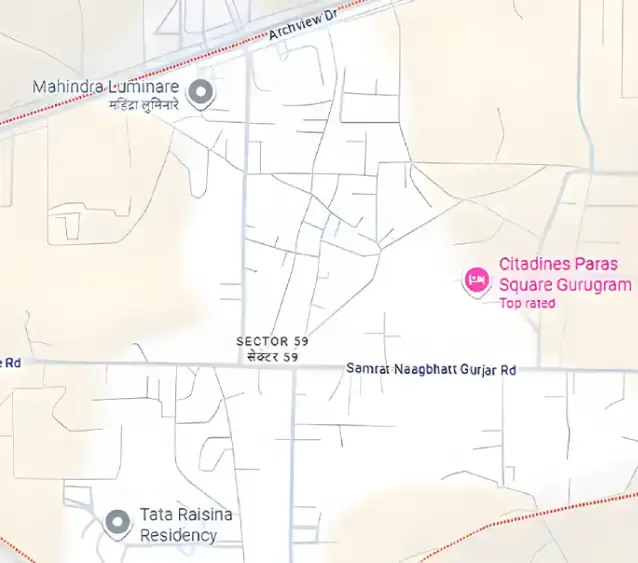Tap the Tata Raisina Residency pin
Viewport: 638px width, 563px height.
tap(117, 524)
